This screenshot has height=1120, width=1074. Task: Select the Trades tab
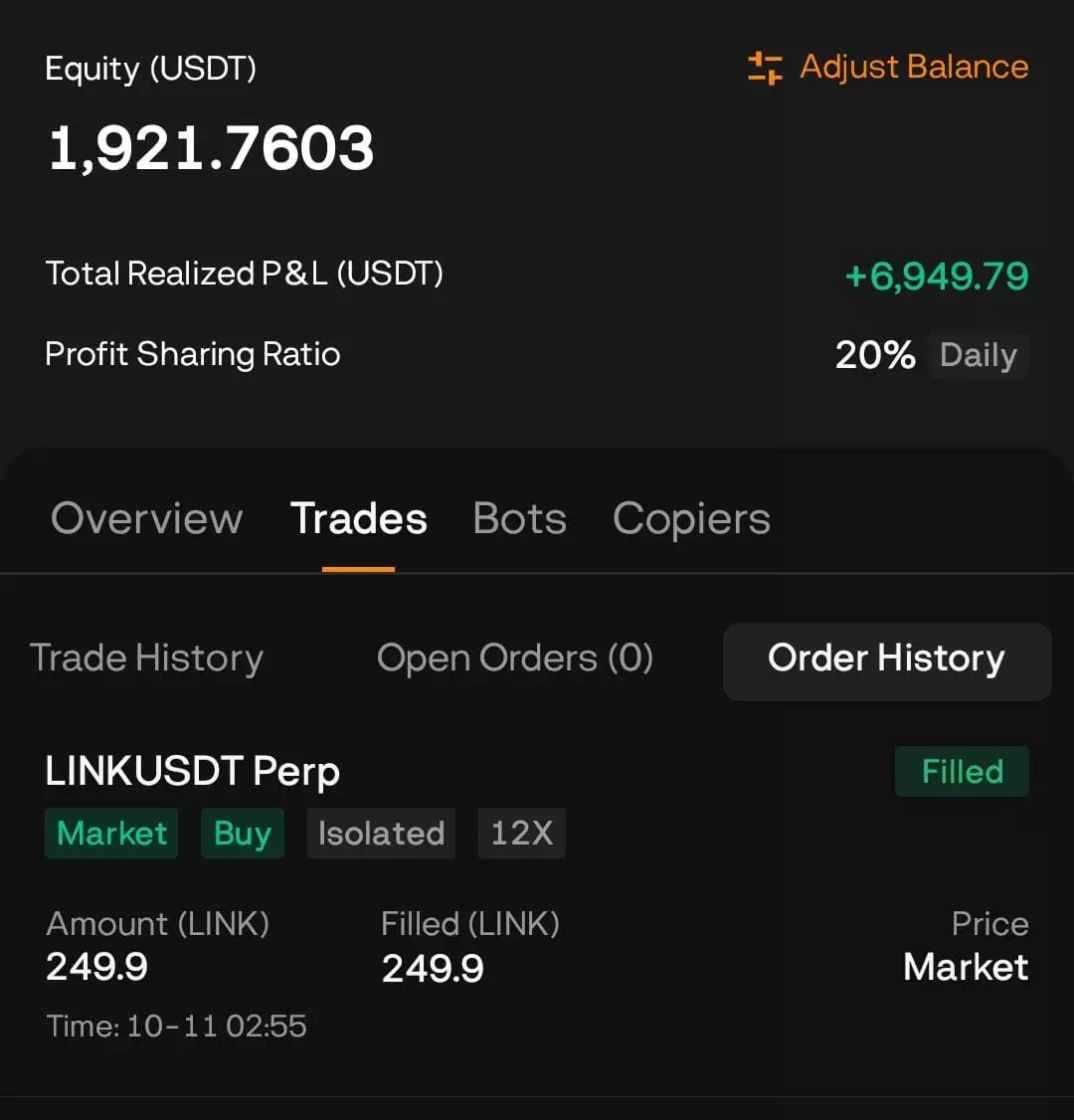coord(358,519)
